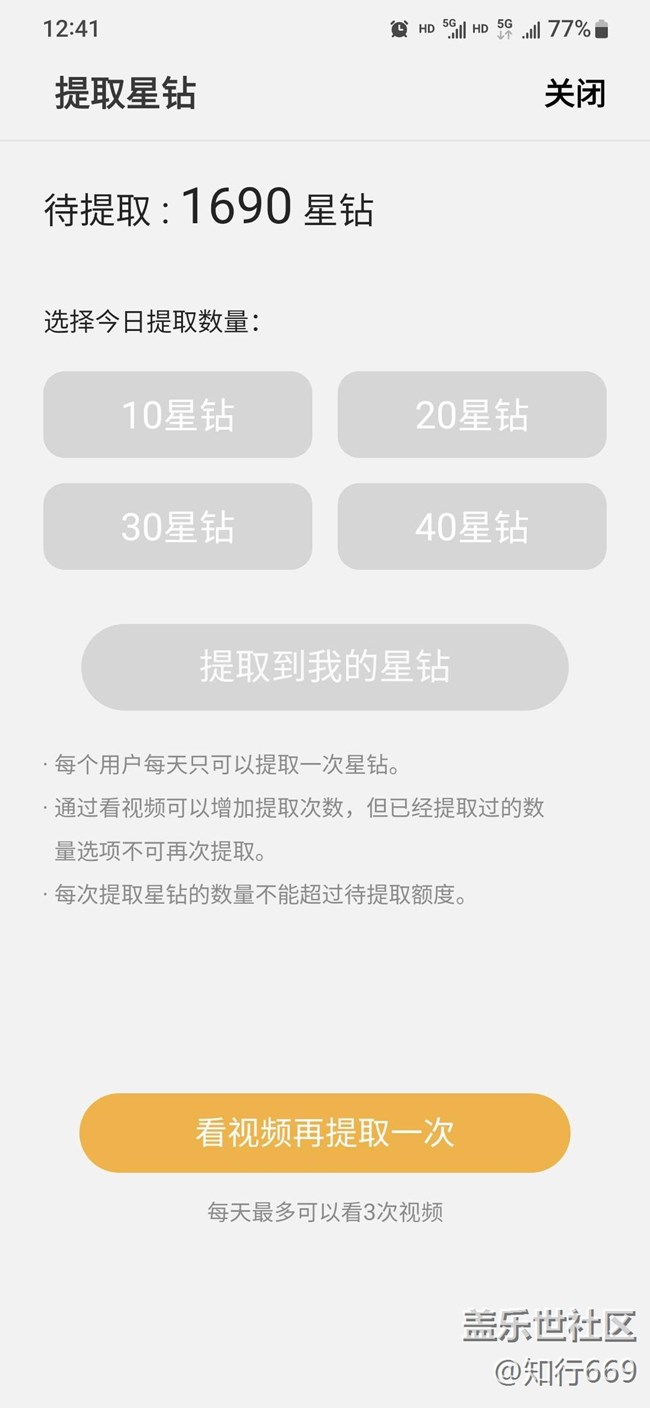Select the 40星钻 amount option
Screen dimensions: 650x1408
471,527
